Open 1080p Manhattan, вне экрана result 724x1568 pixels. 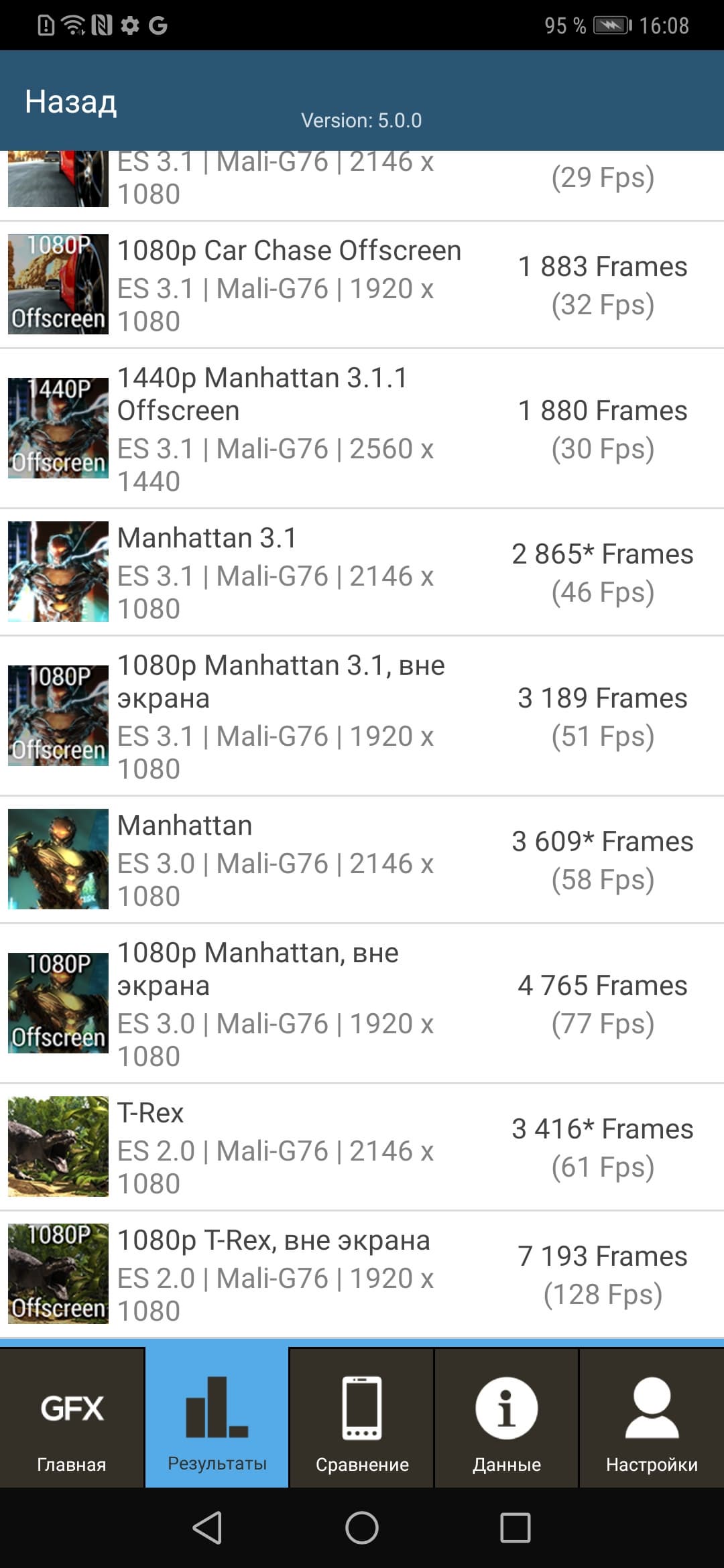tap(362, 1004)
